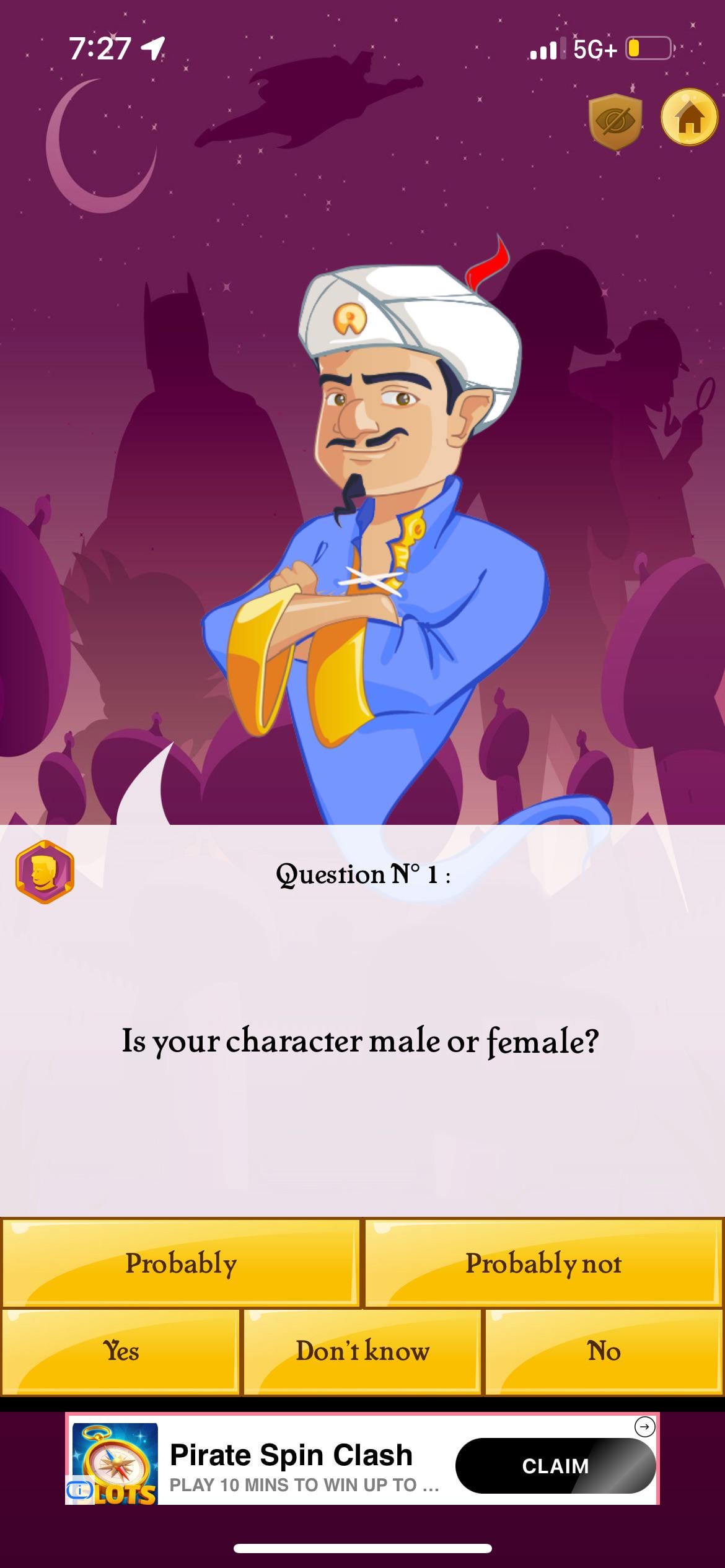Open the character badge icon
The height and width of the screenshot is (1568, 725).
coord(45,872)
